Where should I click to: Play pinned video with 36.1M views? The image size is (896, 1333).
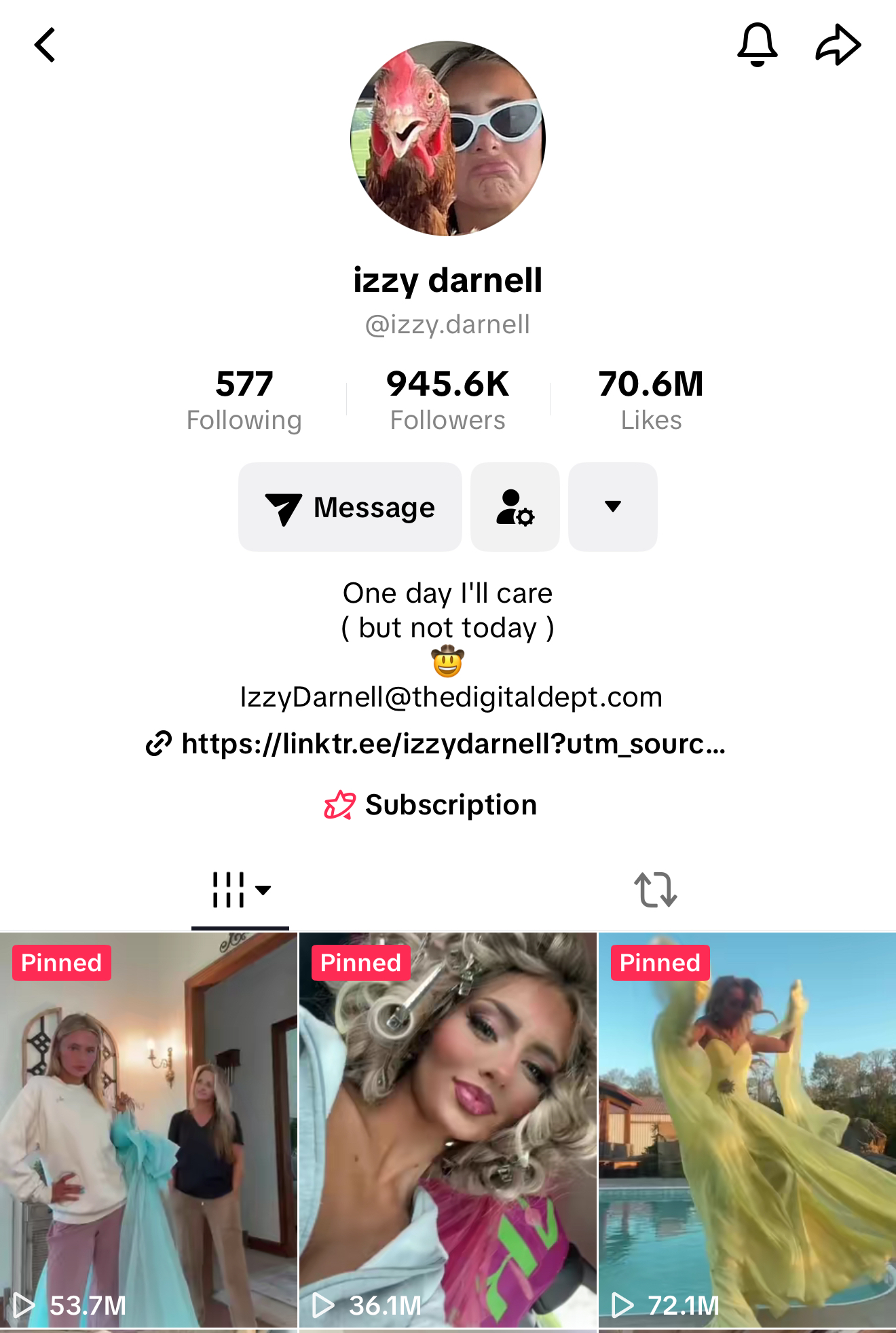point(448,1129)
